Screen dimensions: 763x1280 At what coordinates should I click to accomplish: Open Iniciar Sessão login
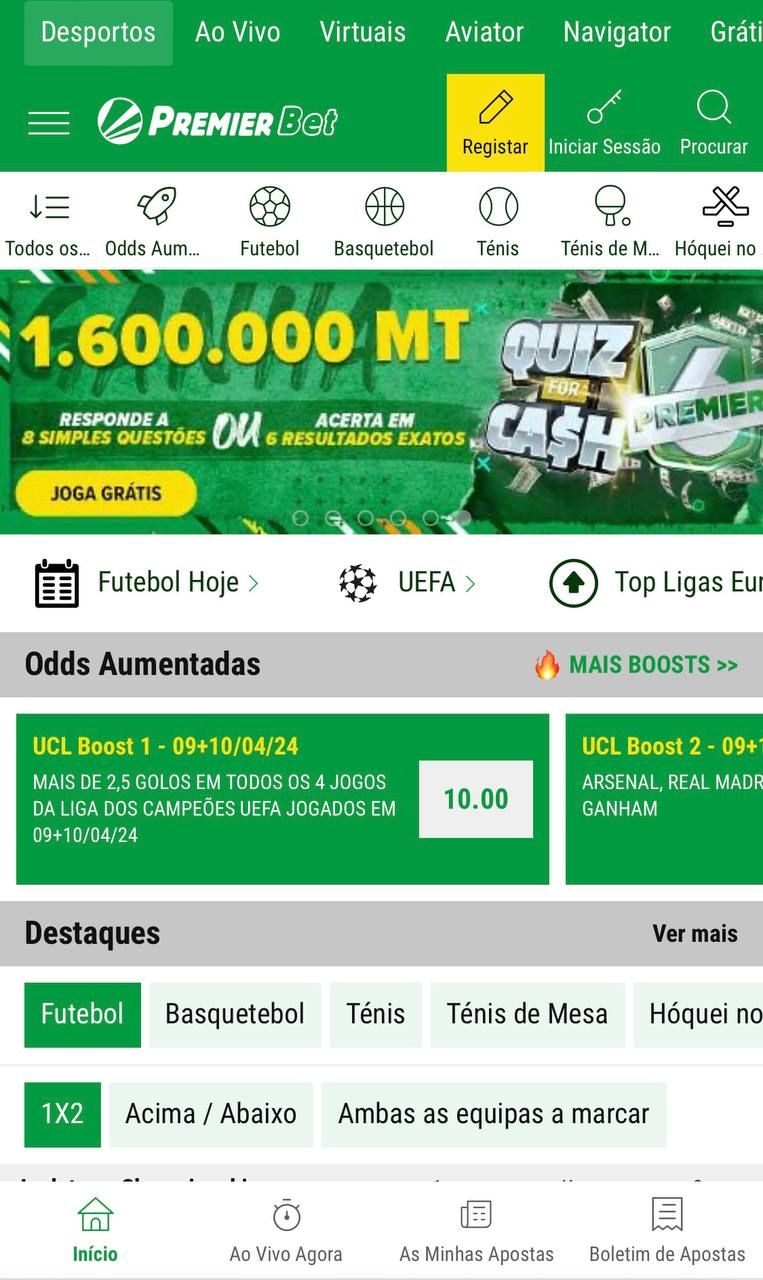click(x=604, y=122)
